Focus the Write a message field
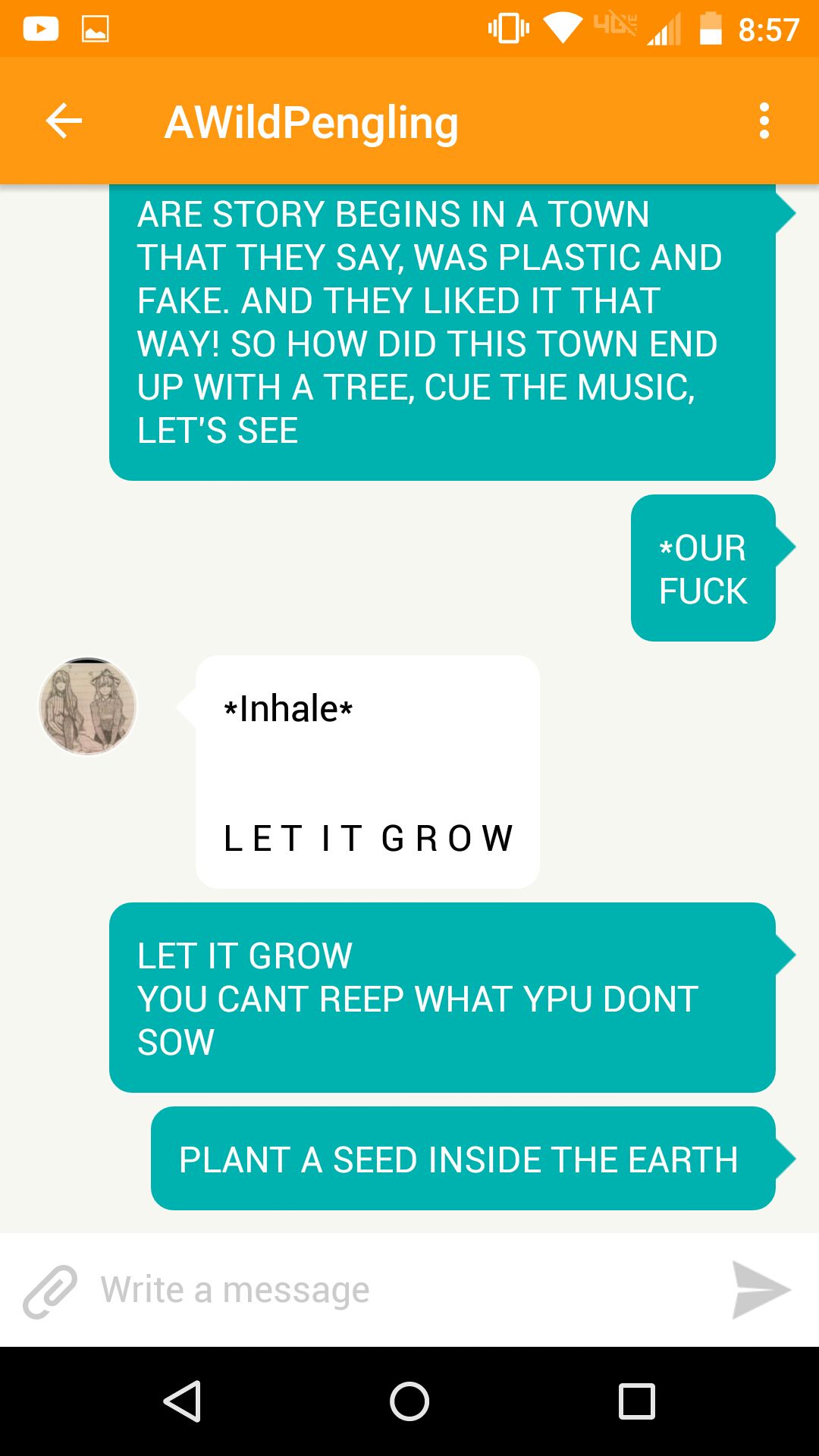 (x=394, y=1291)
